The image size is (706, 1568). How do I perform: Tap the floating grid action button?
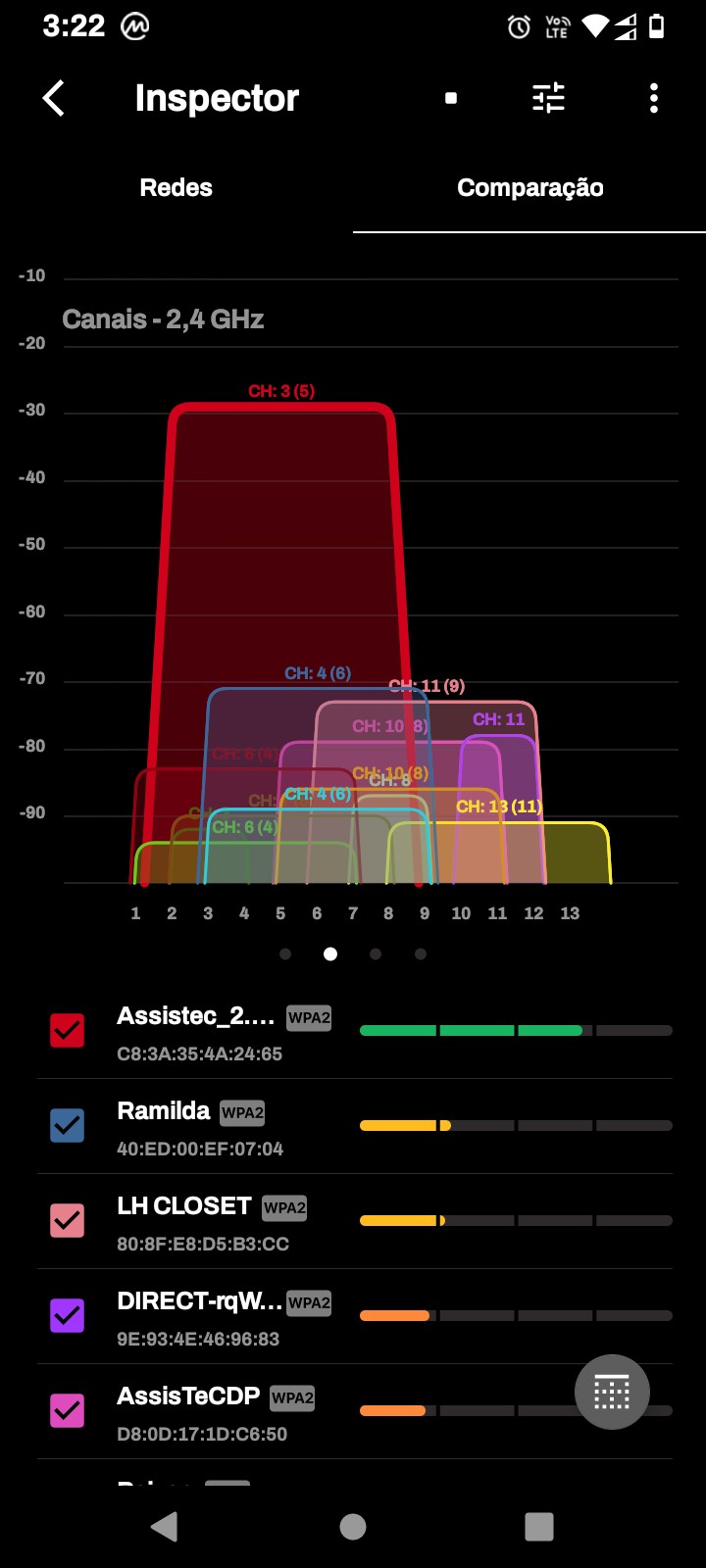pyautogui.click(x=612, y=1392)
